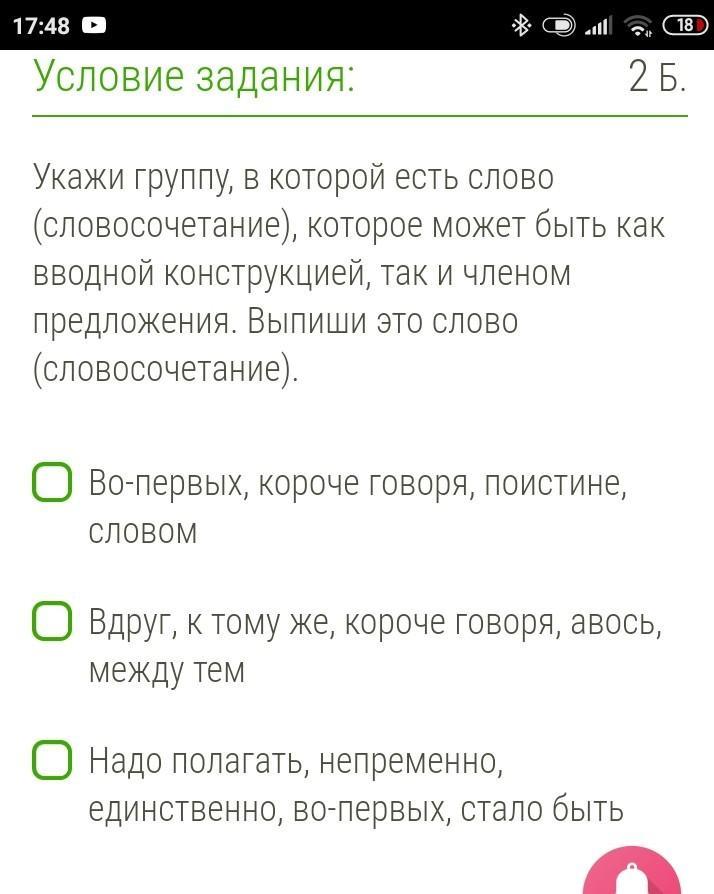Select the option starting with 'Во-первых, короче говоря'
The height and width of the screenshot is (894, 714).
pyautogui.click(x=52, y=482)
